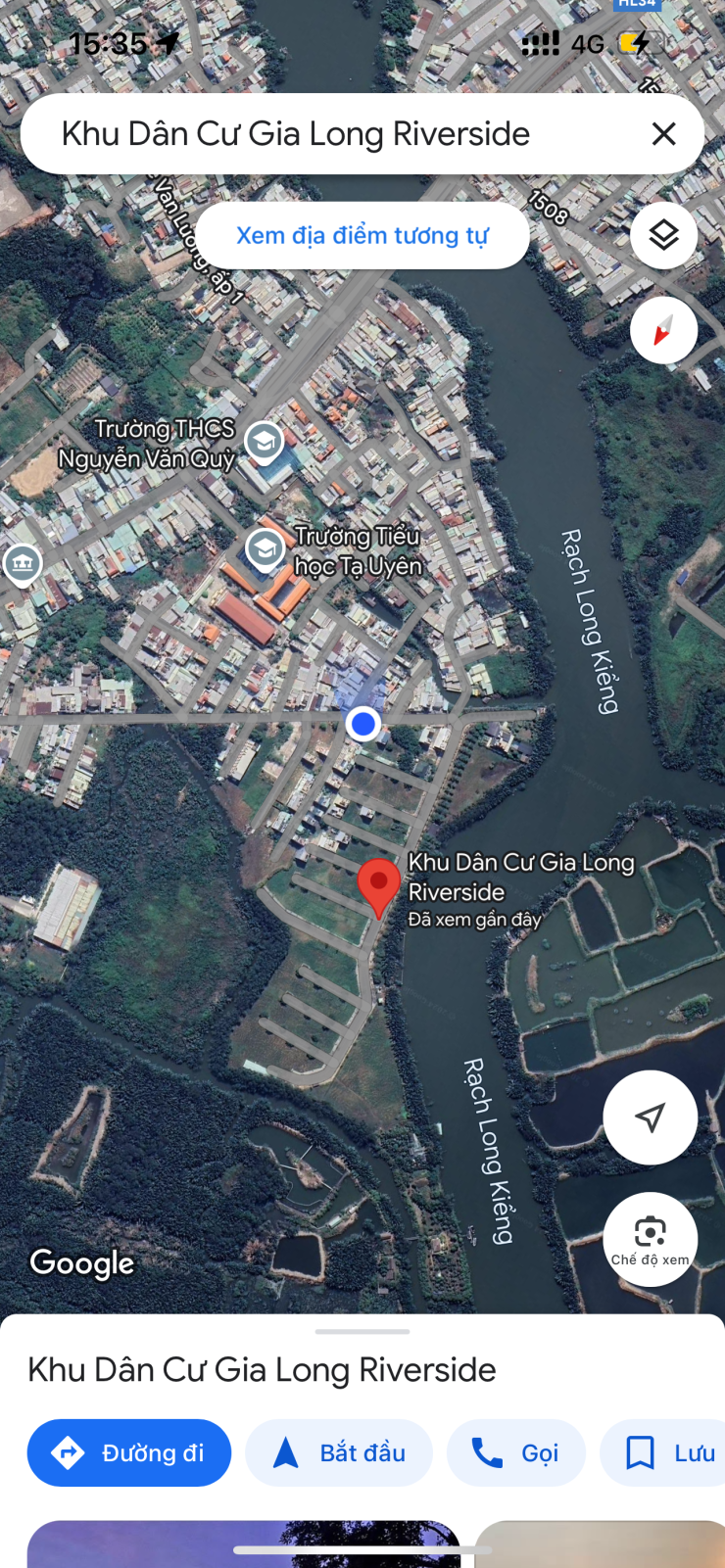This screenshot has height=1568, width=725.
Task: Select Trường THCS Nguyễn Văn Quỳ marker
Action: point(264,443)
